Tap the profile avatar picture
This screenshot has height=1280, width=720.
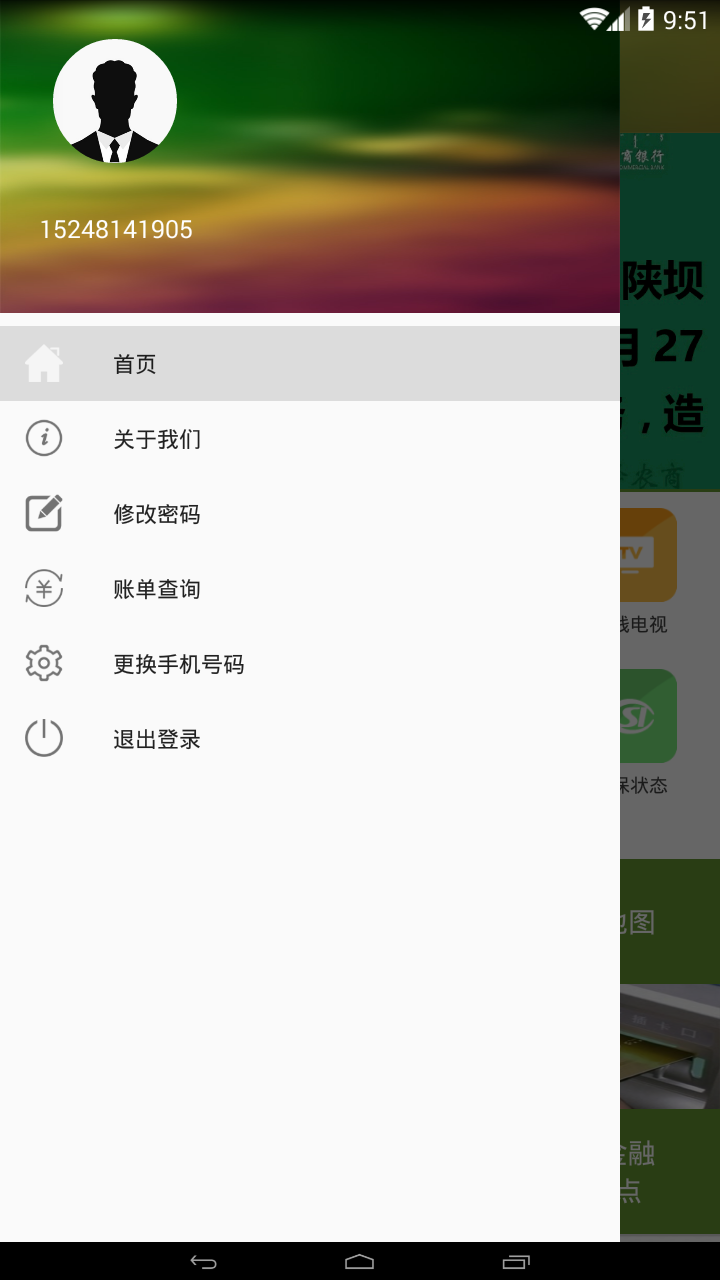coord(115,101)
